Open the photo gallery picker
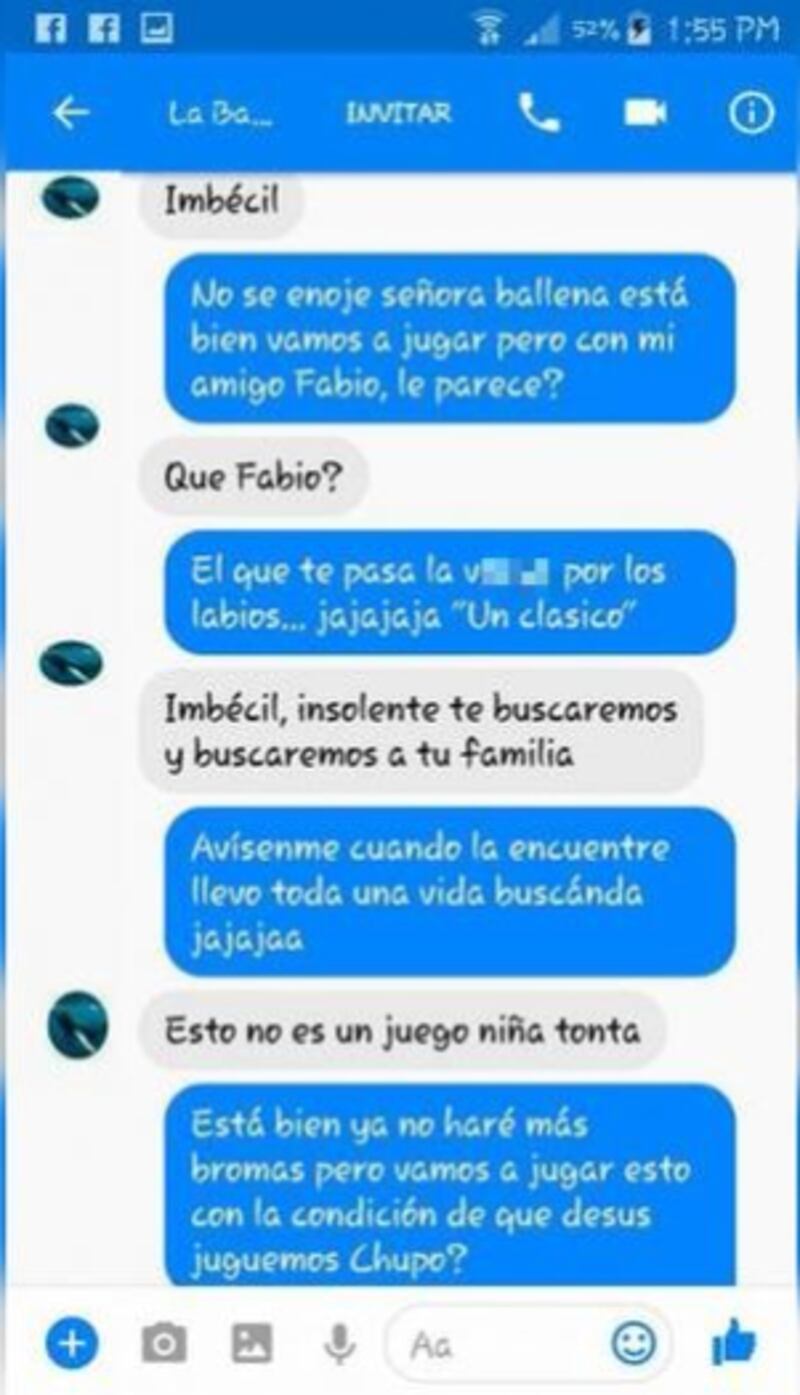 pyautogui.click(x=252, y=1343)
